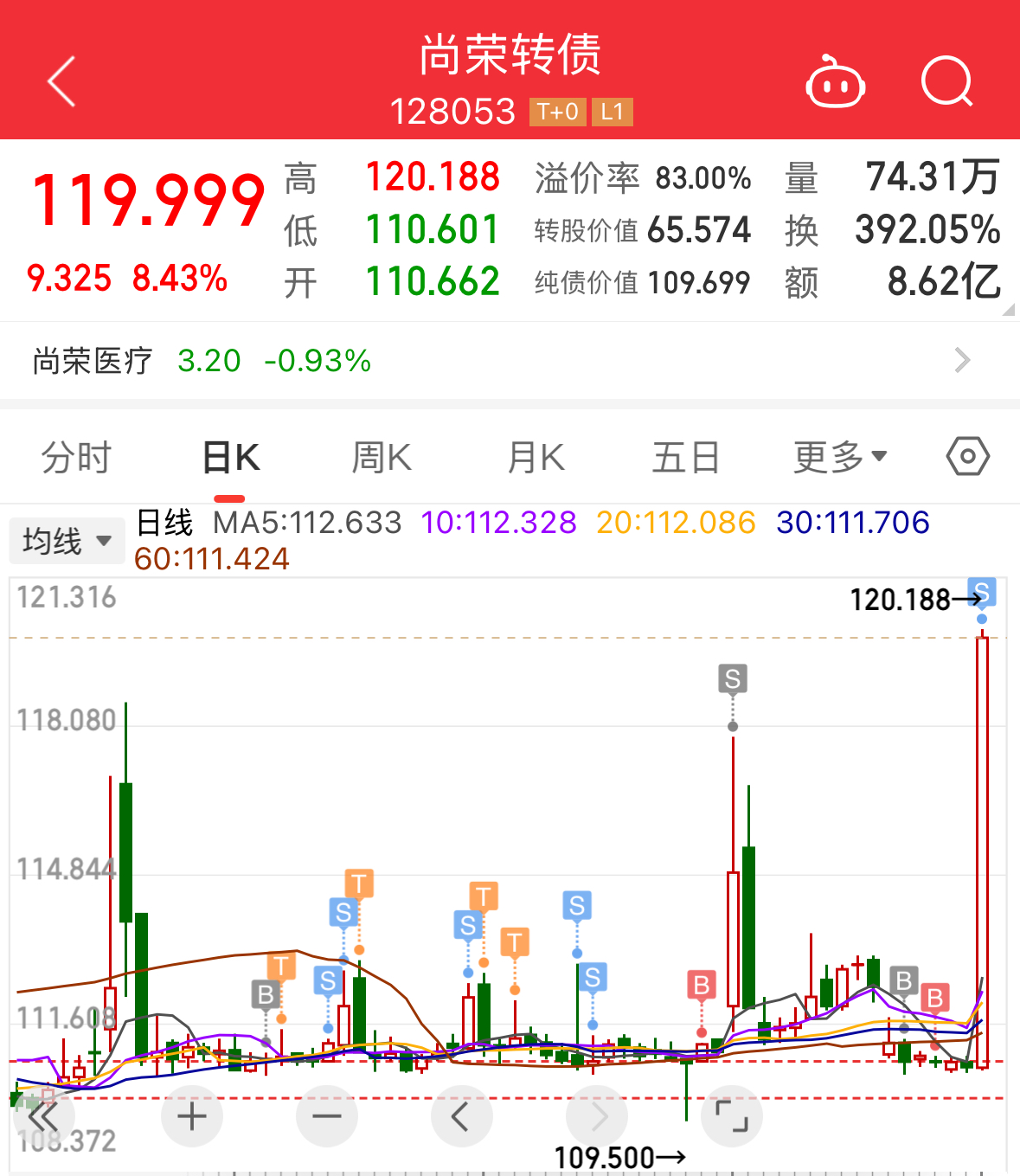Open chart settings hexagon icon

click(x=967, y=456)
